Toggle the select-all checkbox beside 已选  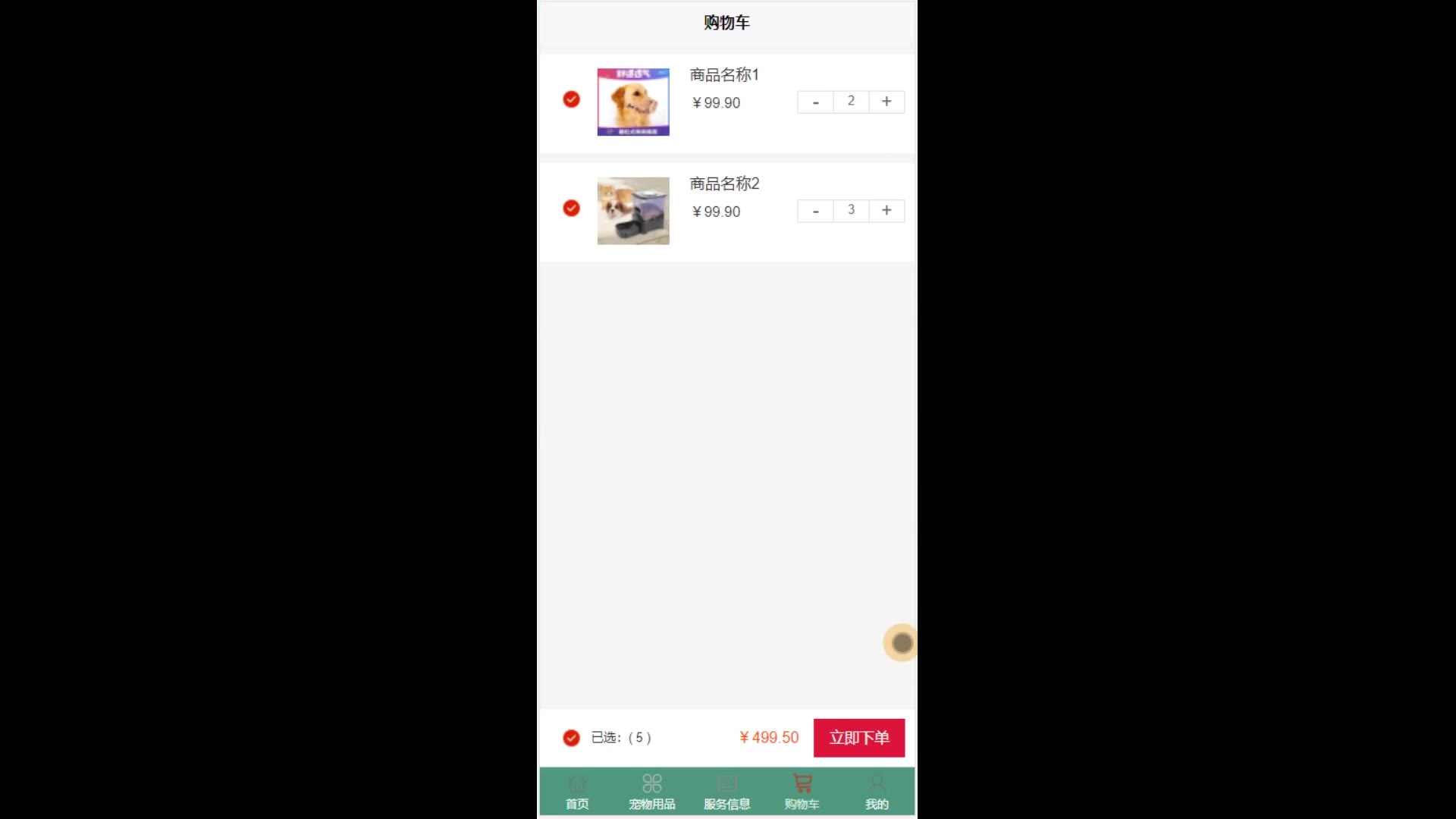pos(571,738)
